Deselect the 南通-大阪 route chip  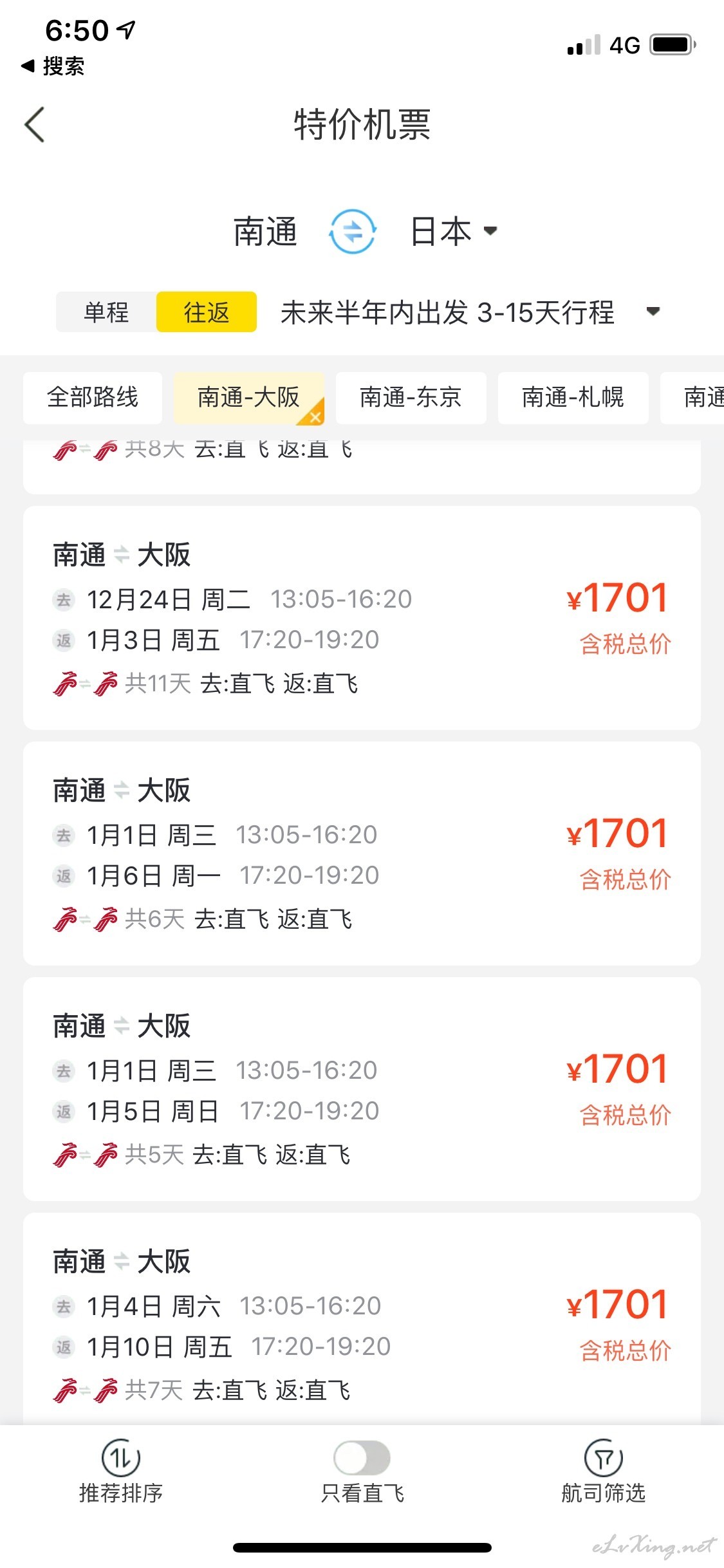point(249,398)
